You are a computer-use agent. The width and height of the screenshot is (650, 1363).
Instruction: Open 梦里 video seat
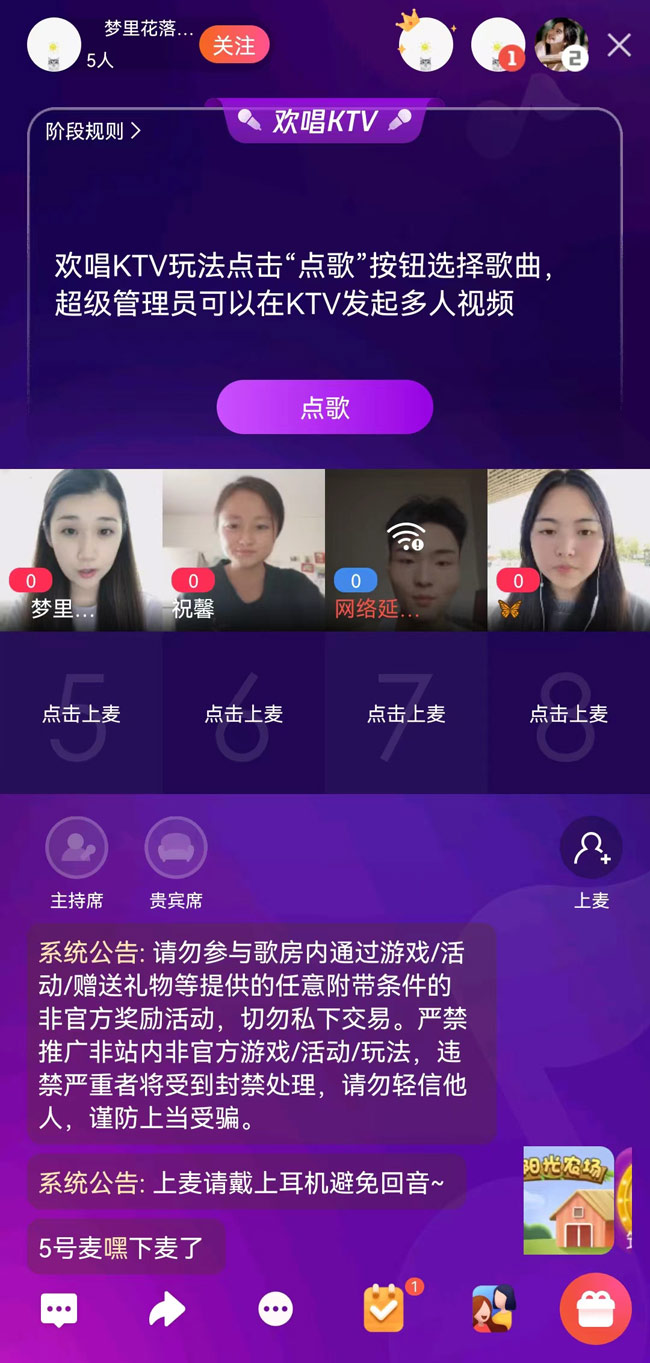click(80, 550)
